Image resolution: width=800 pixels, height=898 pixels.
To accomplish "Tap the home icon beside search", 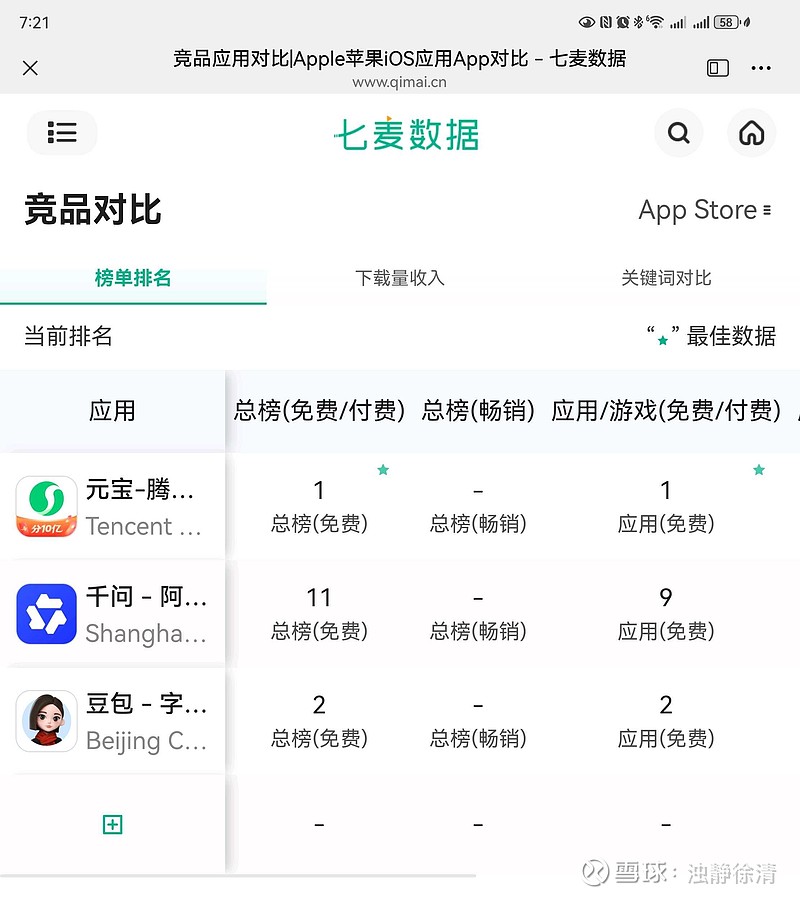I will 751,133.
